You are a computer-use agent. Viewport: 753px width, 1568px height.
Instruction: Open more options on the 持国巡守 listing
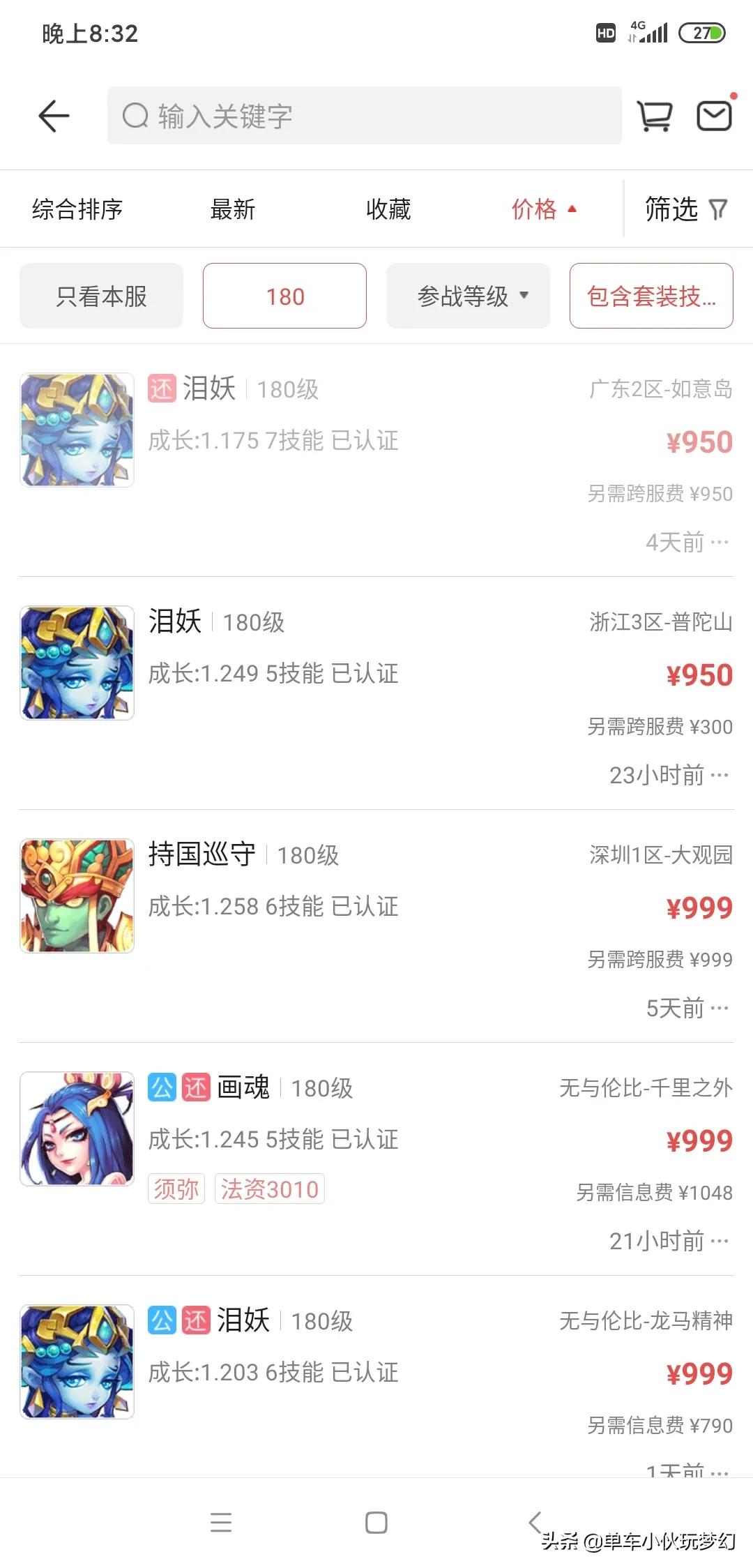tap(720, 1009)
